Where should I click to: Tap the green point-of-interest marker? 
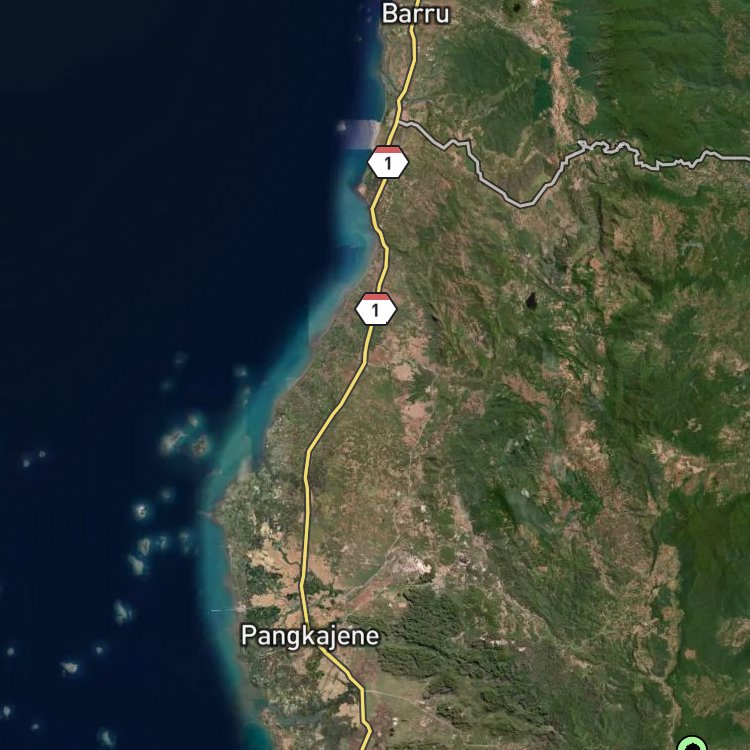click(x=690, y=745)
